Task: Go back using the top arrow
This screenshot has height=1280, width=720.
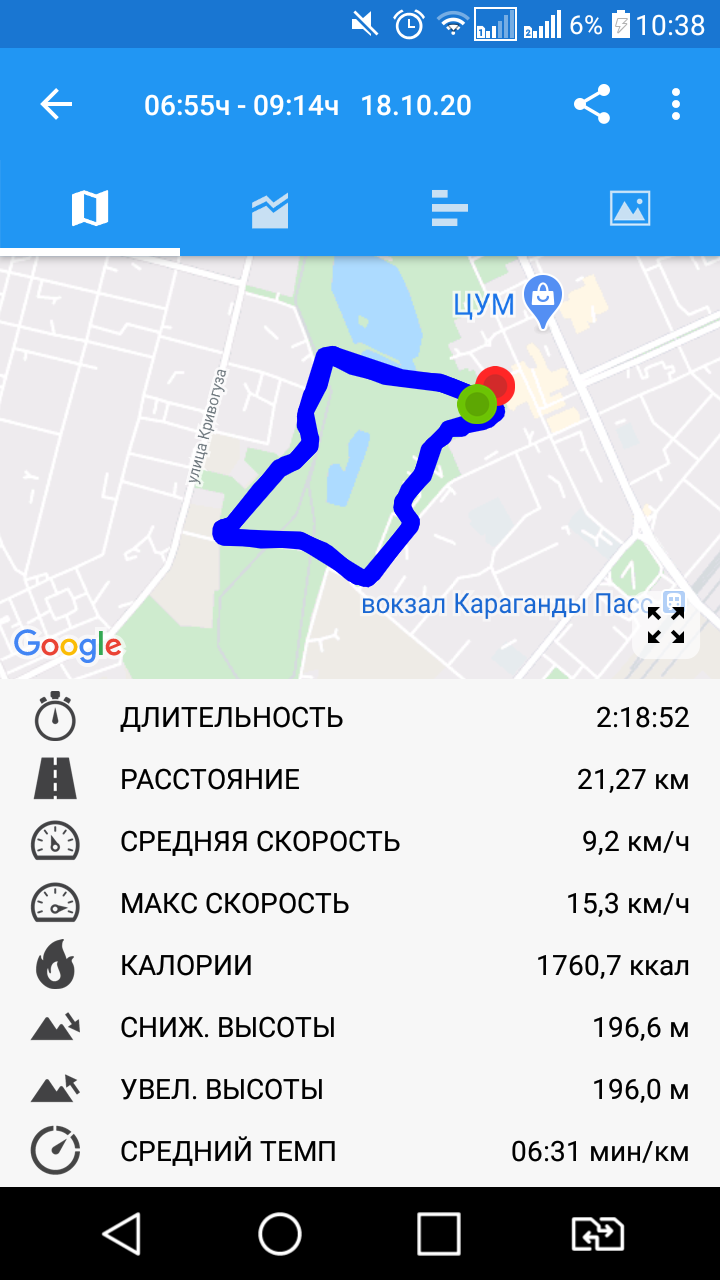Action: pyautogui.click(x=56, y=105)
